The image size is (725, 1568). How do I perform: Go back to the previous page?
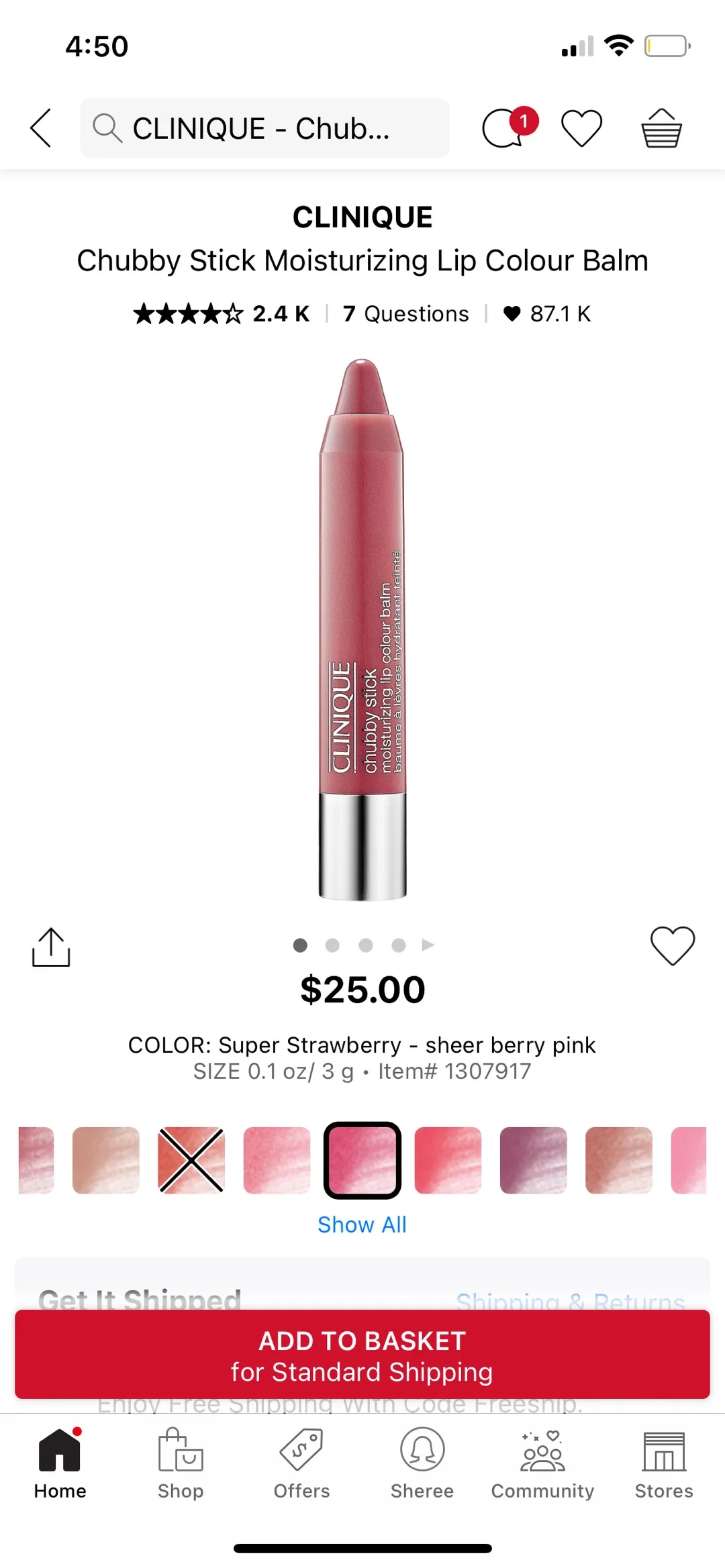[x=42, y=127]
